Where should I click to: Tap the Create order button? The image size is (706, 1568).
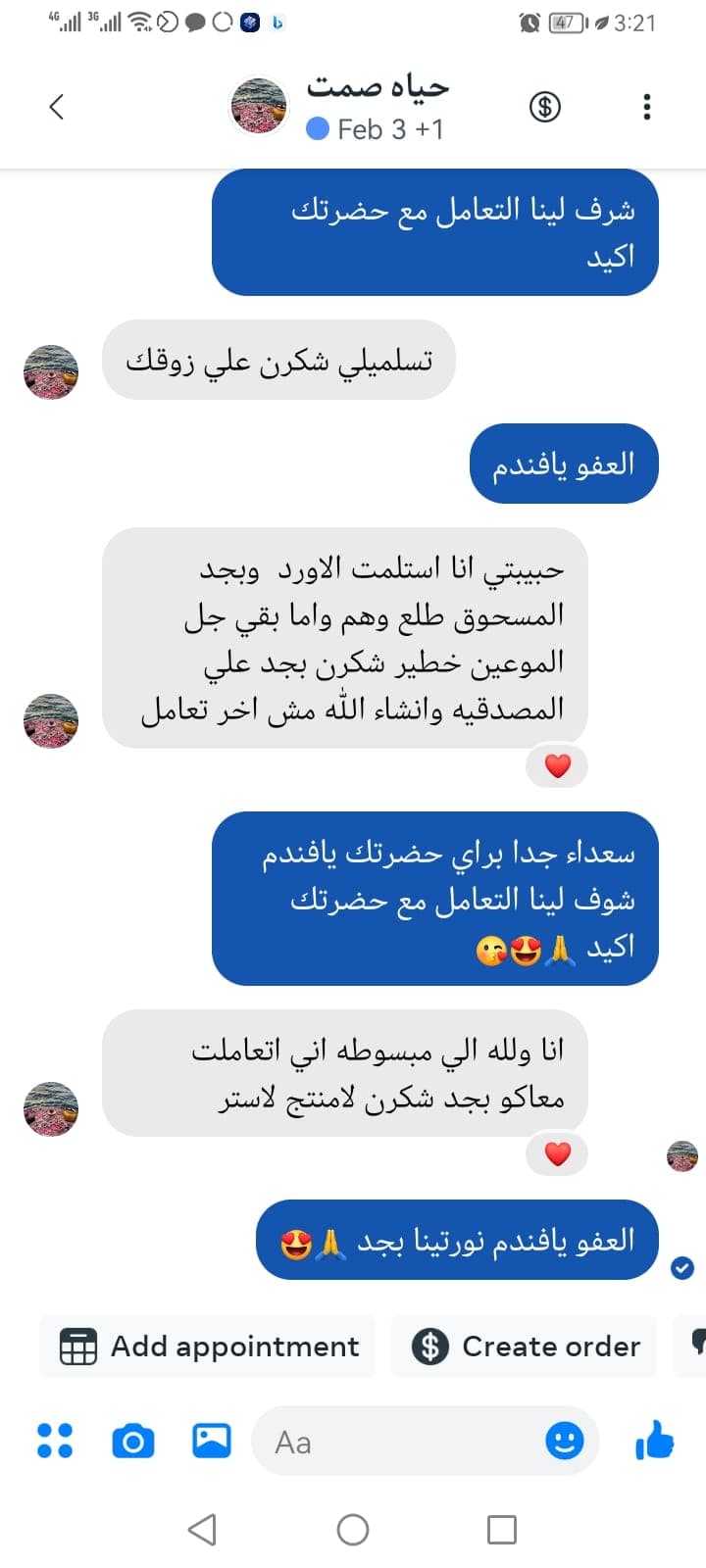tap(524, 1346)
